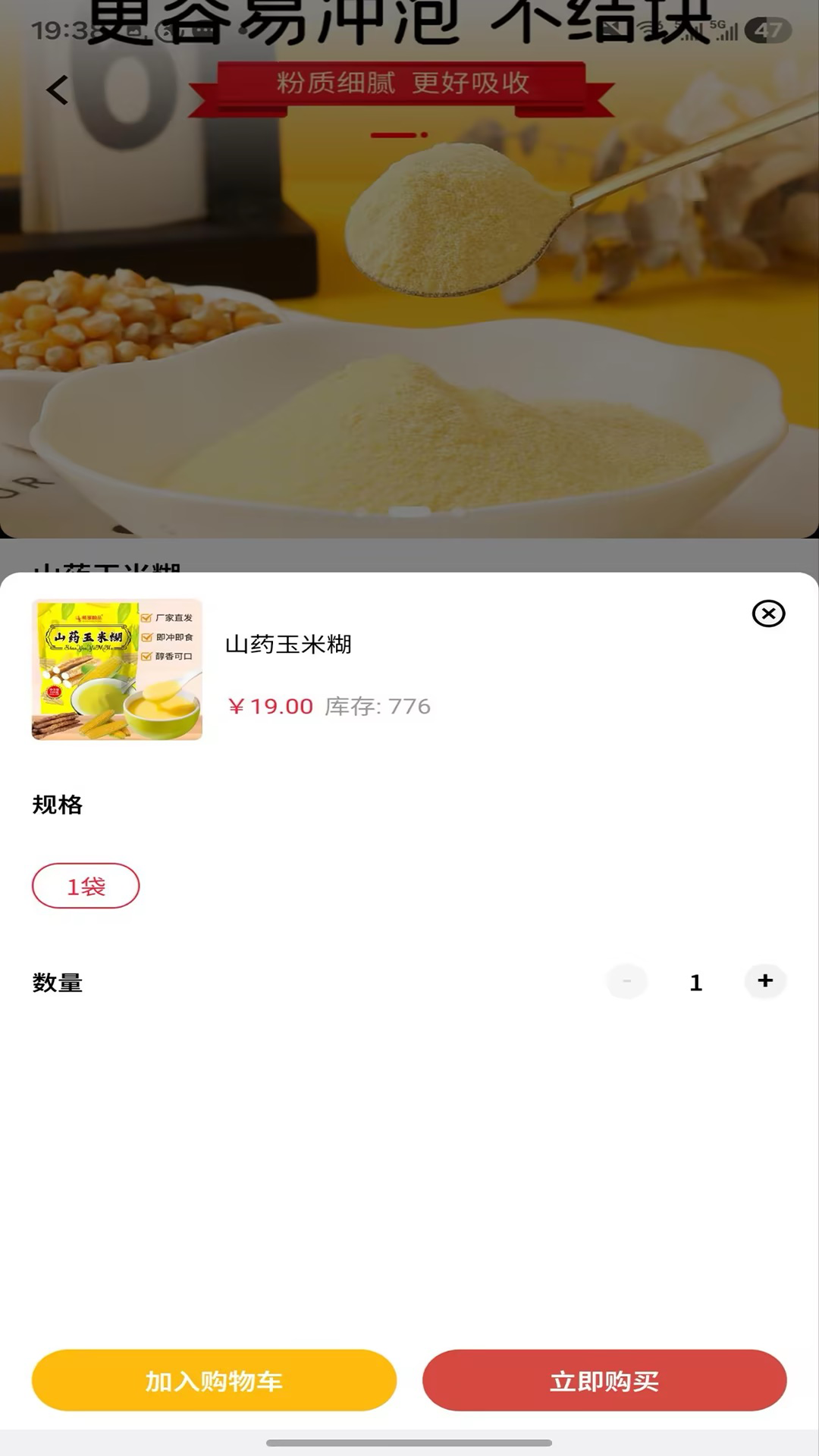Image resolution: width=819 pixels, height=1456 pixels.
Task: Tap the minus icon to decrease quantity
Action: click(626, 981)
